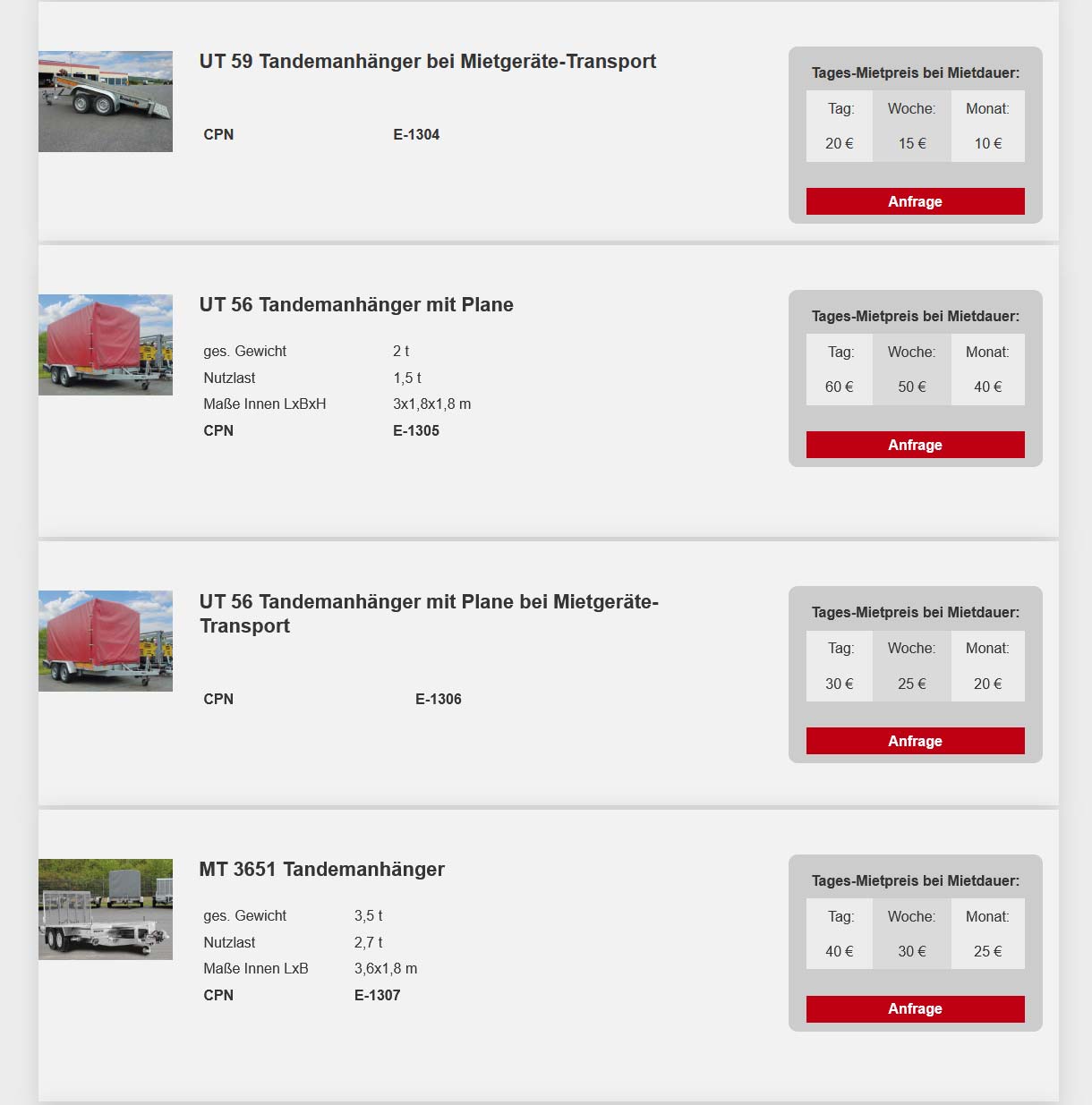Request the UT 56 Tandemanhänger mit Plane E-1305
Screen dimensions: 1092x1105
tap(915, 445)
